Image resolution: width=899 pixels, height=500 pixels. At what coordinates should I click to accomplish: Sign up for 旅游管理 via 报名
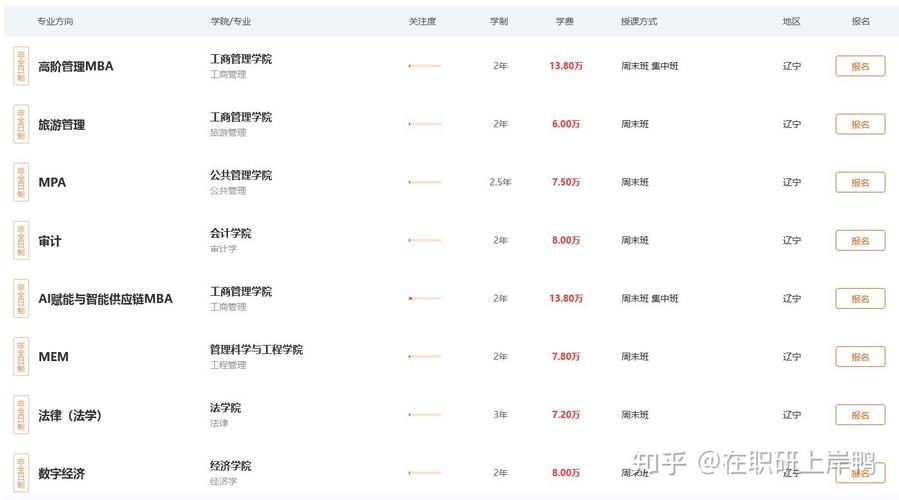pyautogui.click(x=860, y=124)
